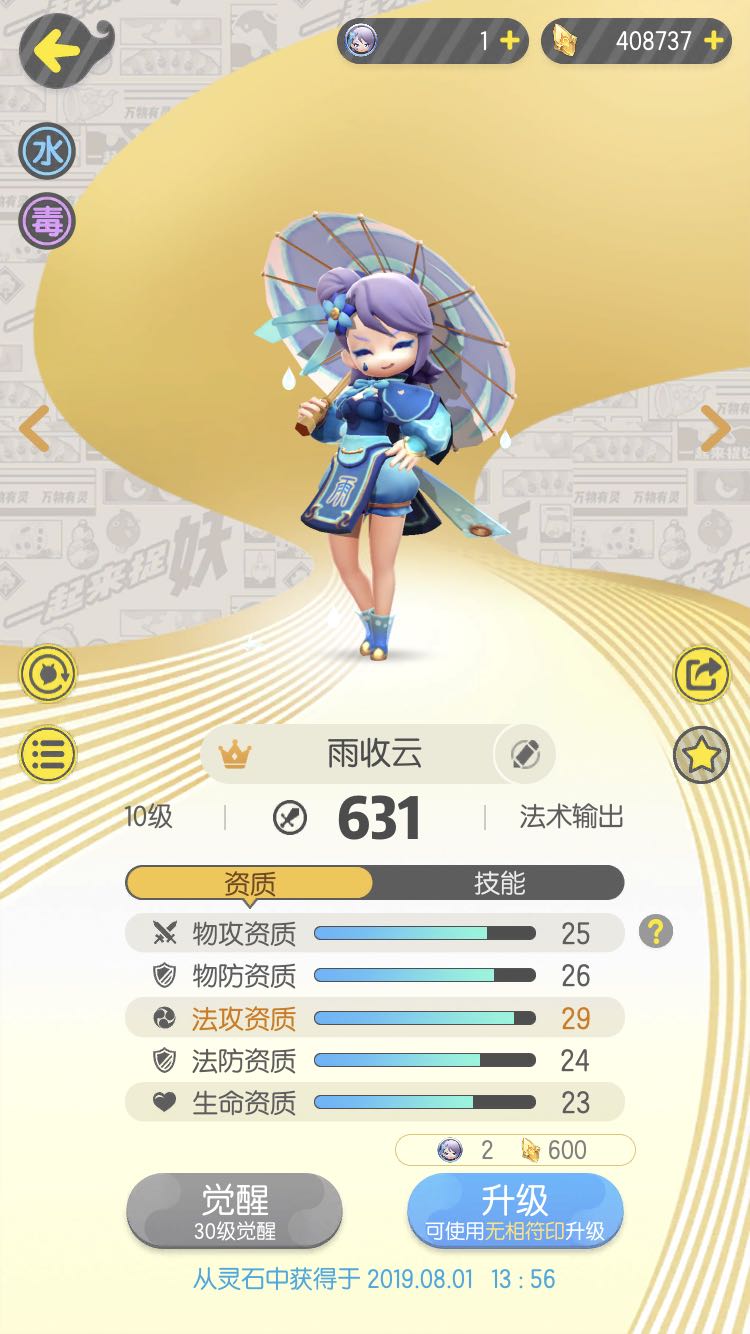Show the next spirit with the right arrow
The width and height of the screenshot is (750, 1334).
point(715,429)
